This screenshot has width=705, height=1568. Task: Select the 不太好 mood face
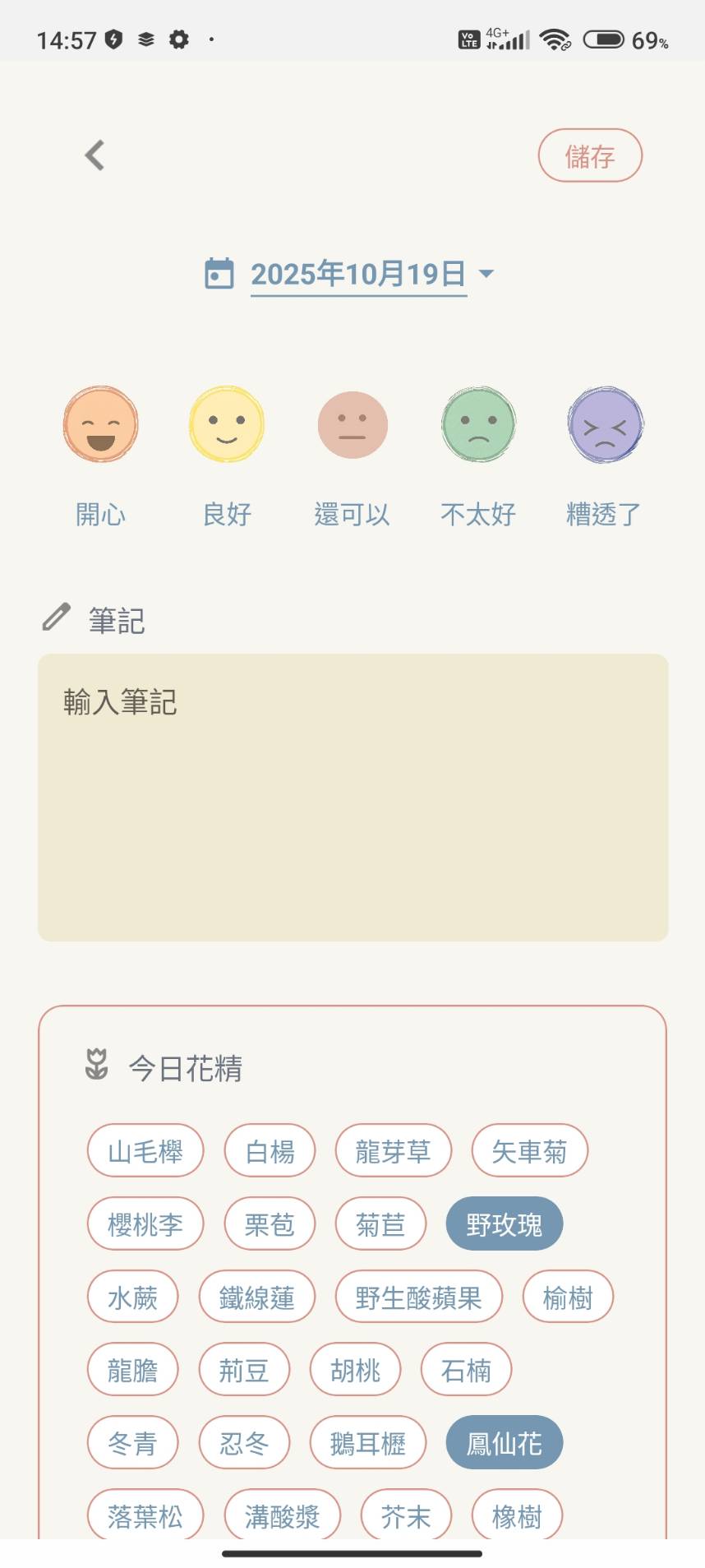(x=478, y=424)
